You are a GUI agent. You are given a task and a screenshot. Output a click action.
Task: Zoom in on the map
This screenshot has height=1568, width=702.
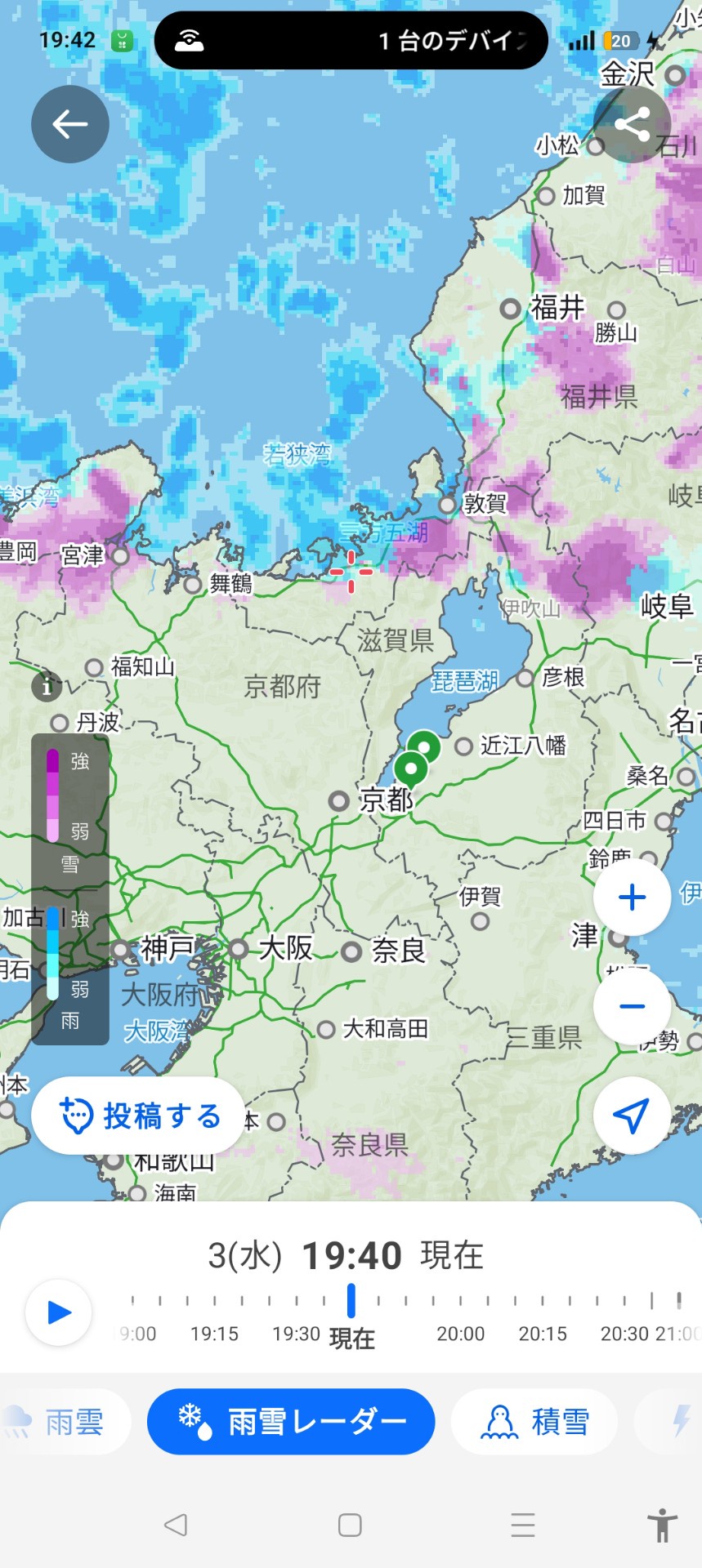632,898
